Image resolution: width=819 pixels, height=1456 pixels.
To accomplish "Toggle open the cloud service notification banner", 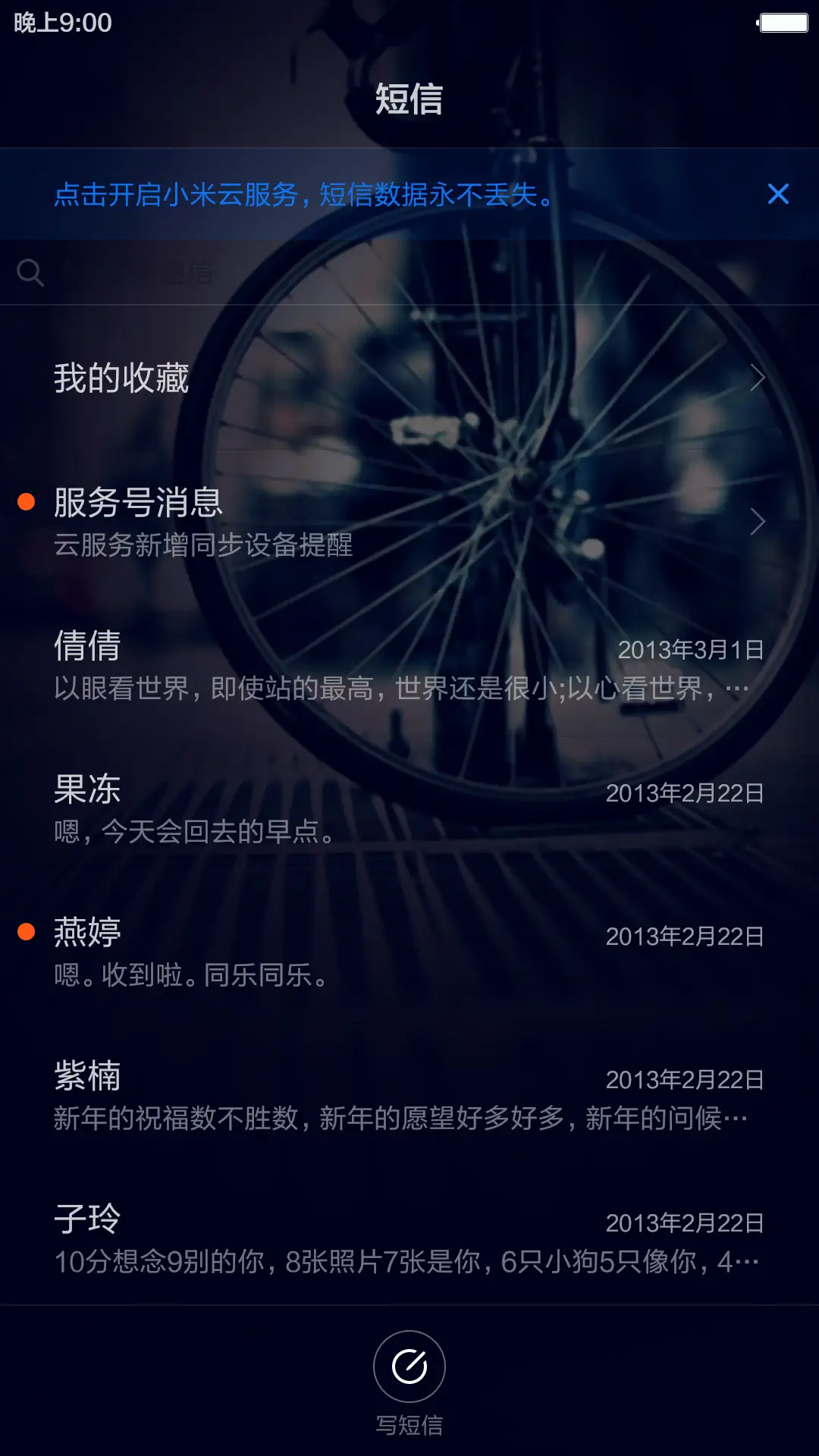I will pos(303,196).
